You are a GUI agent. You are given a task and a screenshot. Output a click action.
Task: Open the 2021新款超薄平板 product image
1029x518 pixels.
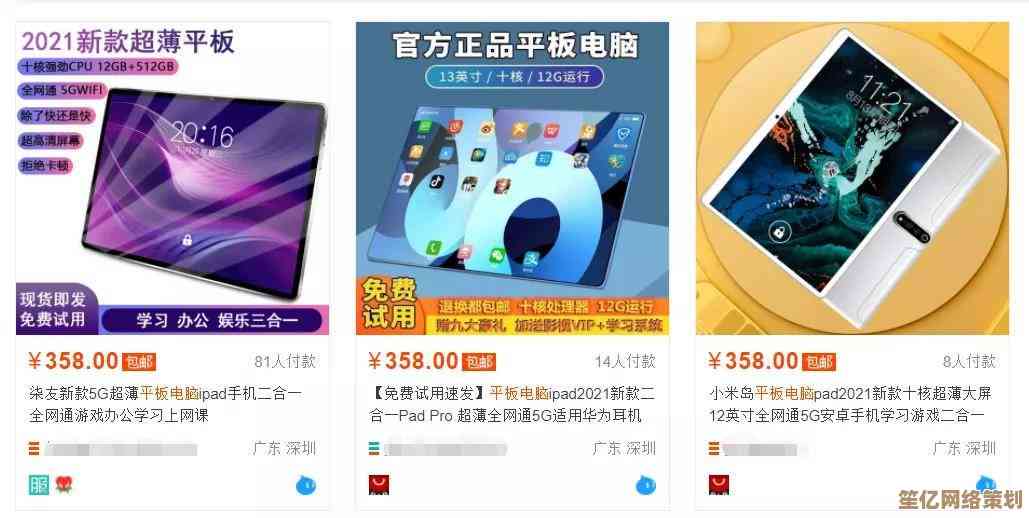173,180
